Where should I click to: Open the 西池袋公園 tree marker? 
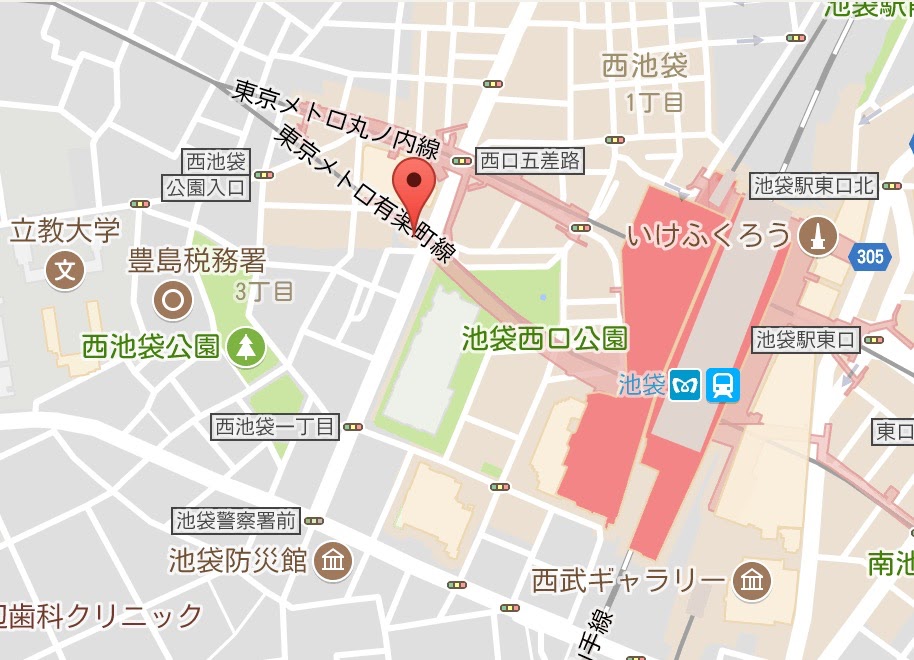point(245,347)
